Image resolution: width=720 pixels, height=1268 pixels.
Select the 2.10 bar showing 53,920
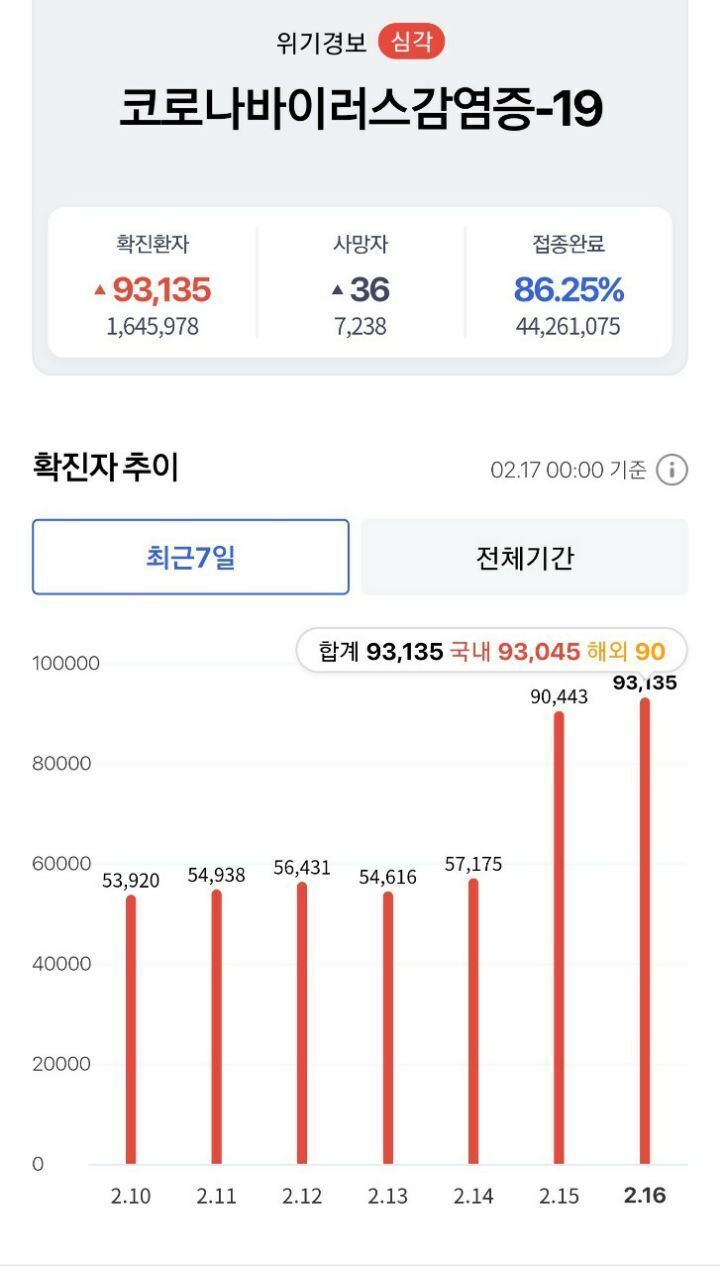[x=131, y=1028]
